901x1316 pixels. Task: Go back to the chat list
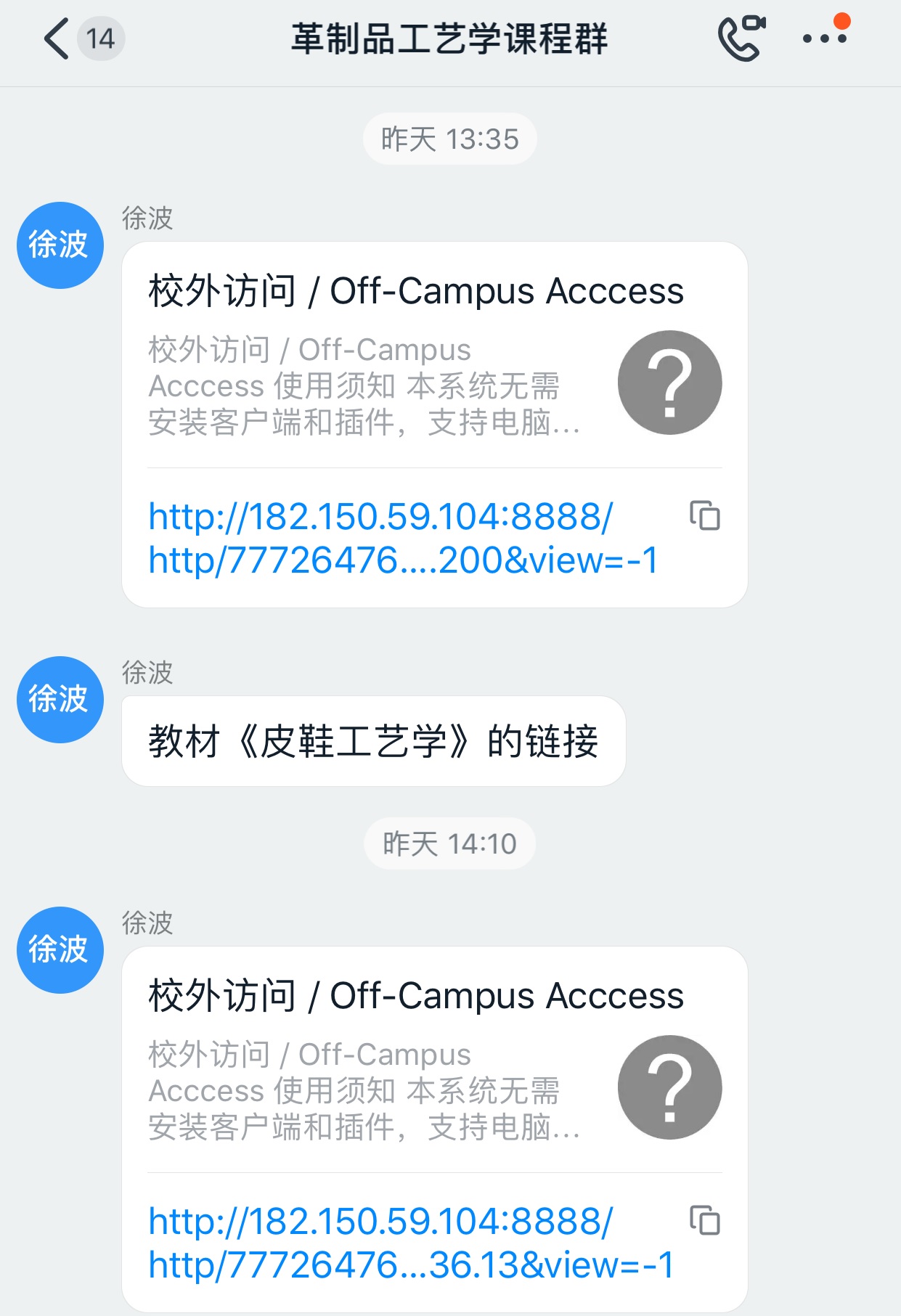point(57,38)
